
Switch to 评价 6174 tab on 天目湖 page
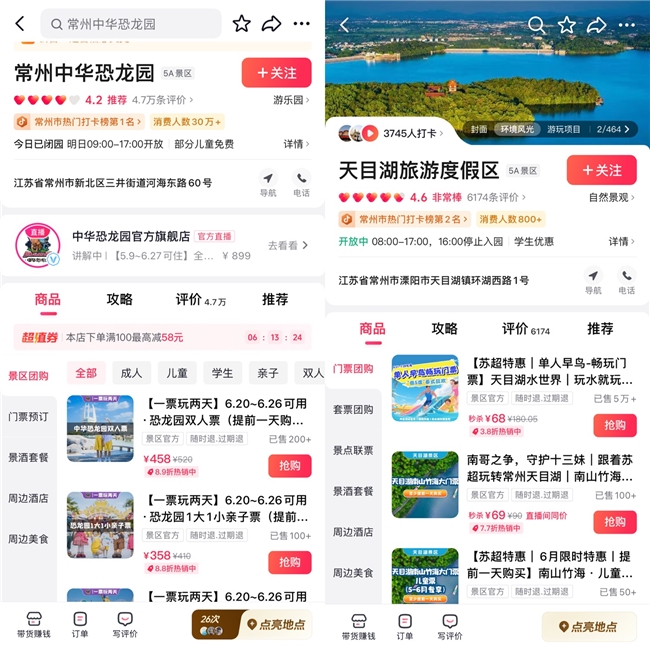(x=526, y=329)
